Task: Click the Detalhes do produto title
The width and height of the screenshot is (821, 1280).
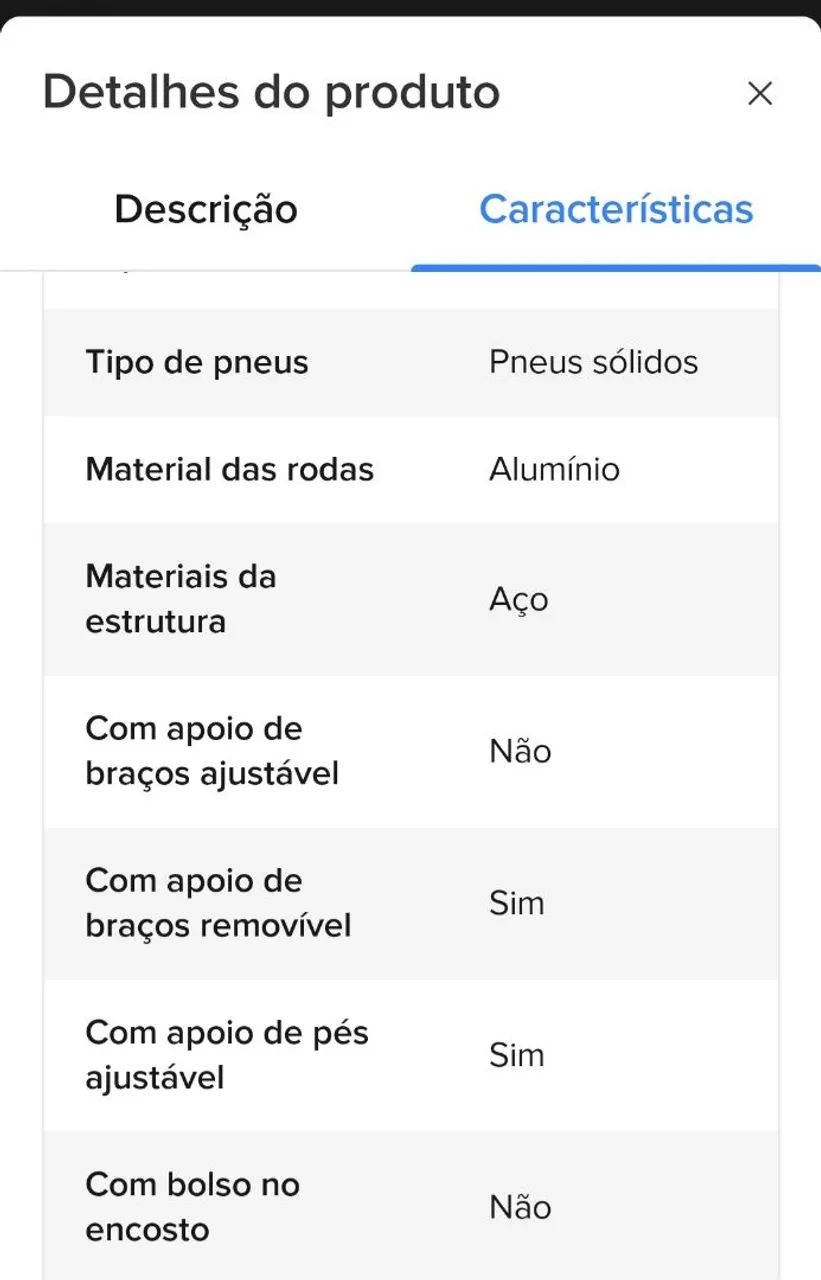Action: 271,91
